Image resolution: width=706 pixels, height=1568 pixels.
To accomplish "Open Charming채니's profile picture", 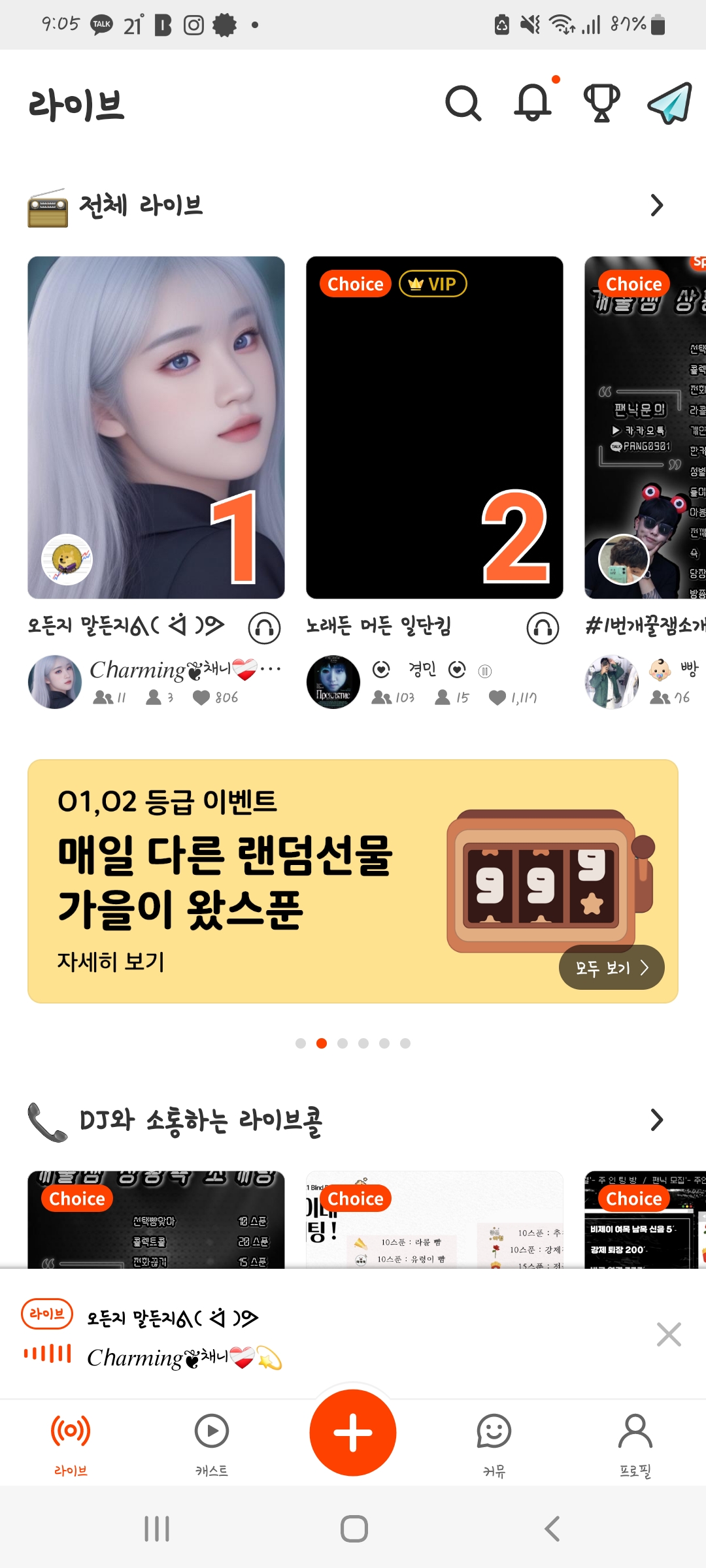I will (x=55, y=681).
